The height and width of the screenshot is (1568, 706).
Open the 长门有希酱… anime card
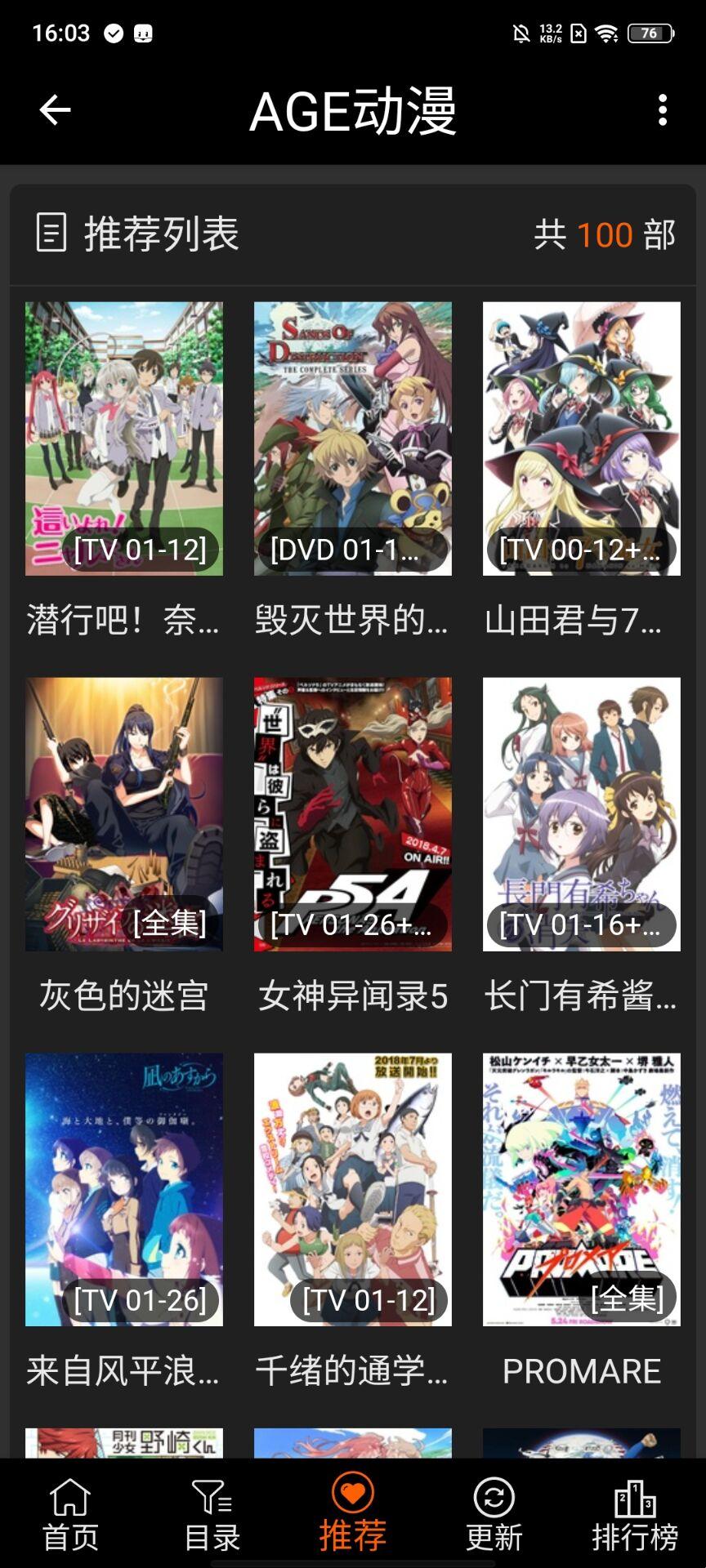click(581, 814)
